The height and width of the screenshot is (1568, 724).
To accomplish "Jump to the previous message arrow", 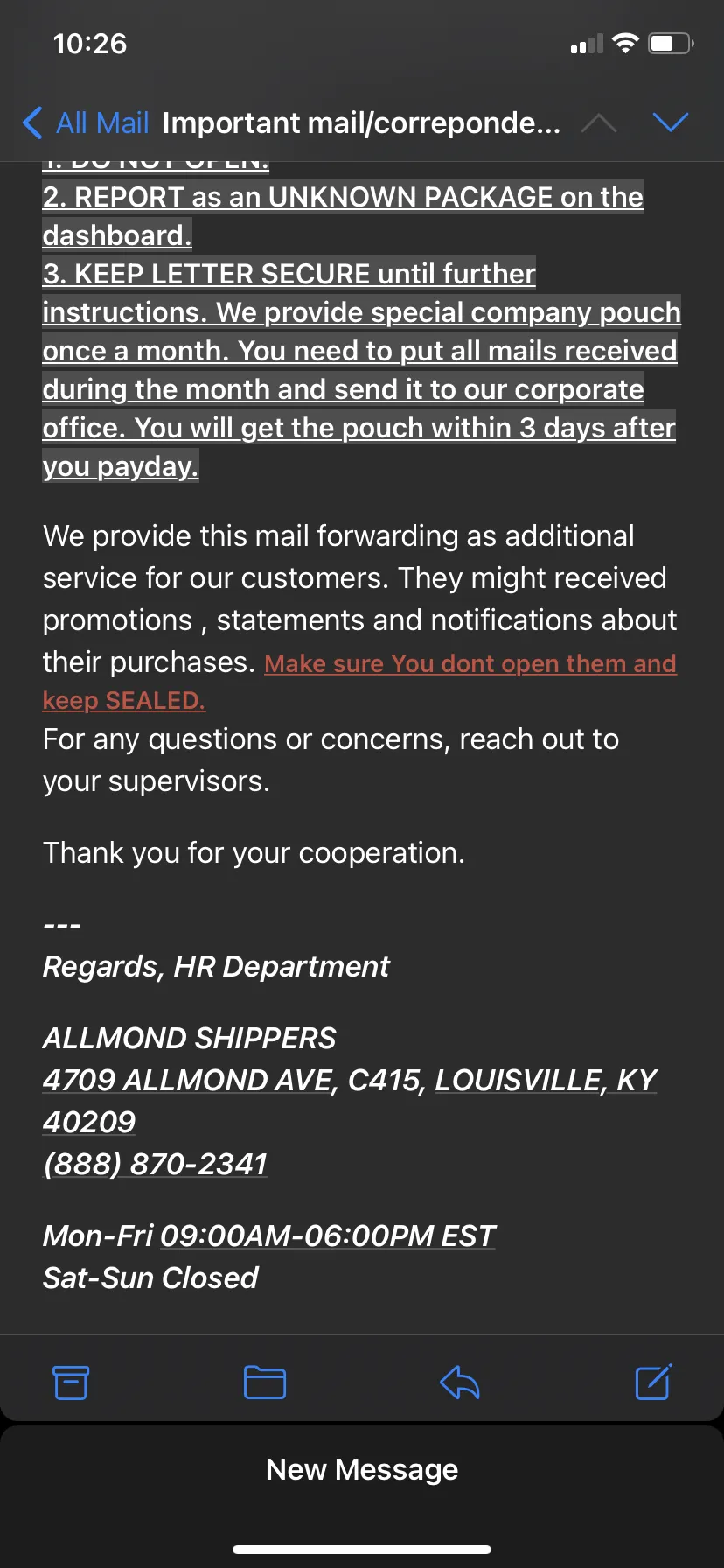I will 599,123.
